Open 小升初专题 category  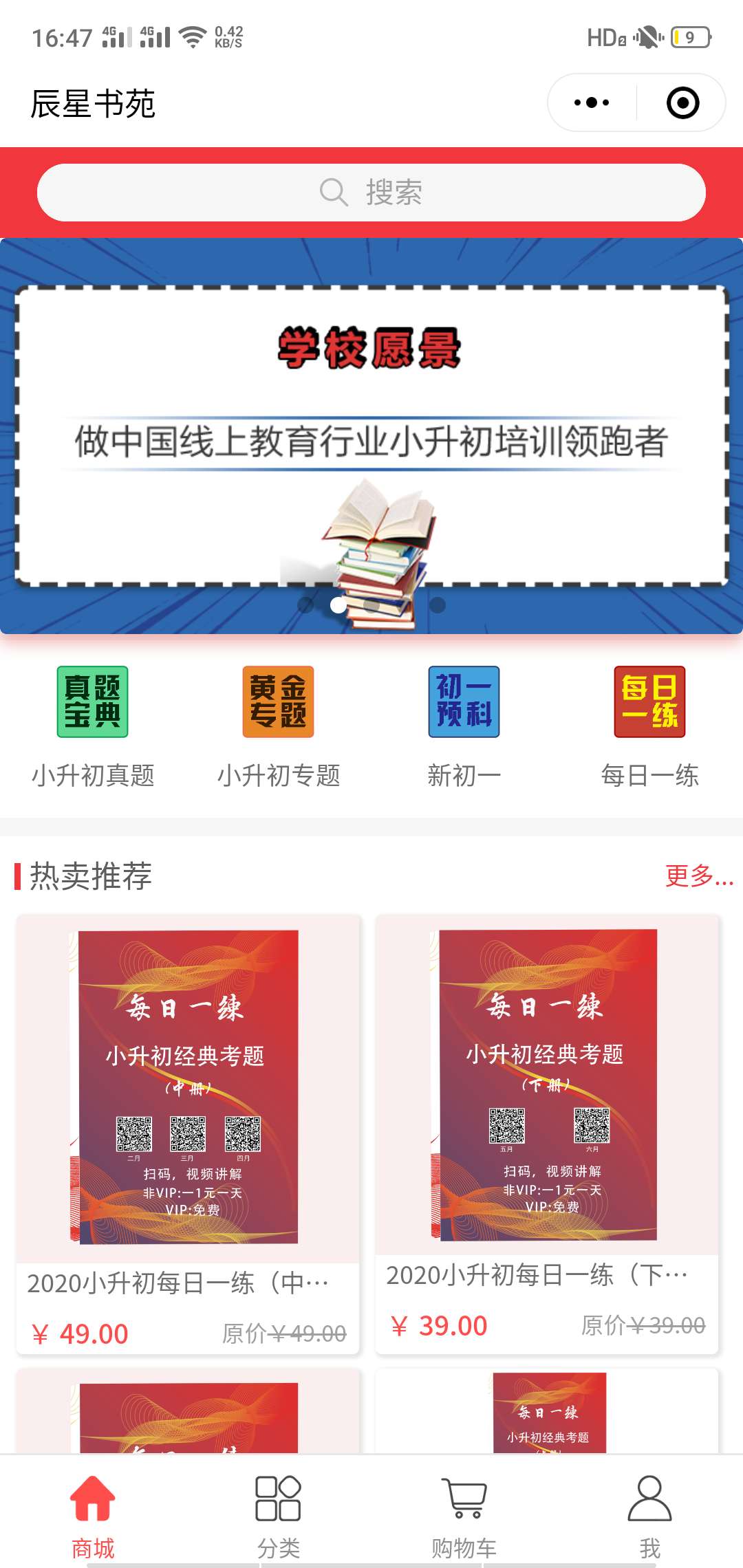click(x=279, y=726)
